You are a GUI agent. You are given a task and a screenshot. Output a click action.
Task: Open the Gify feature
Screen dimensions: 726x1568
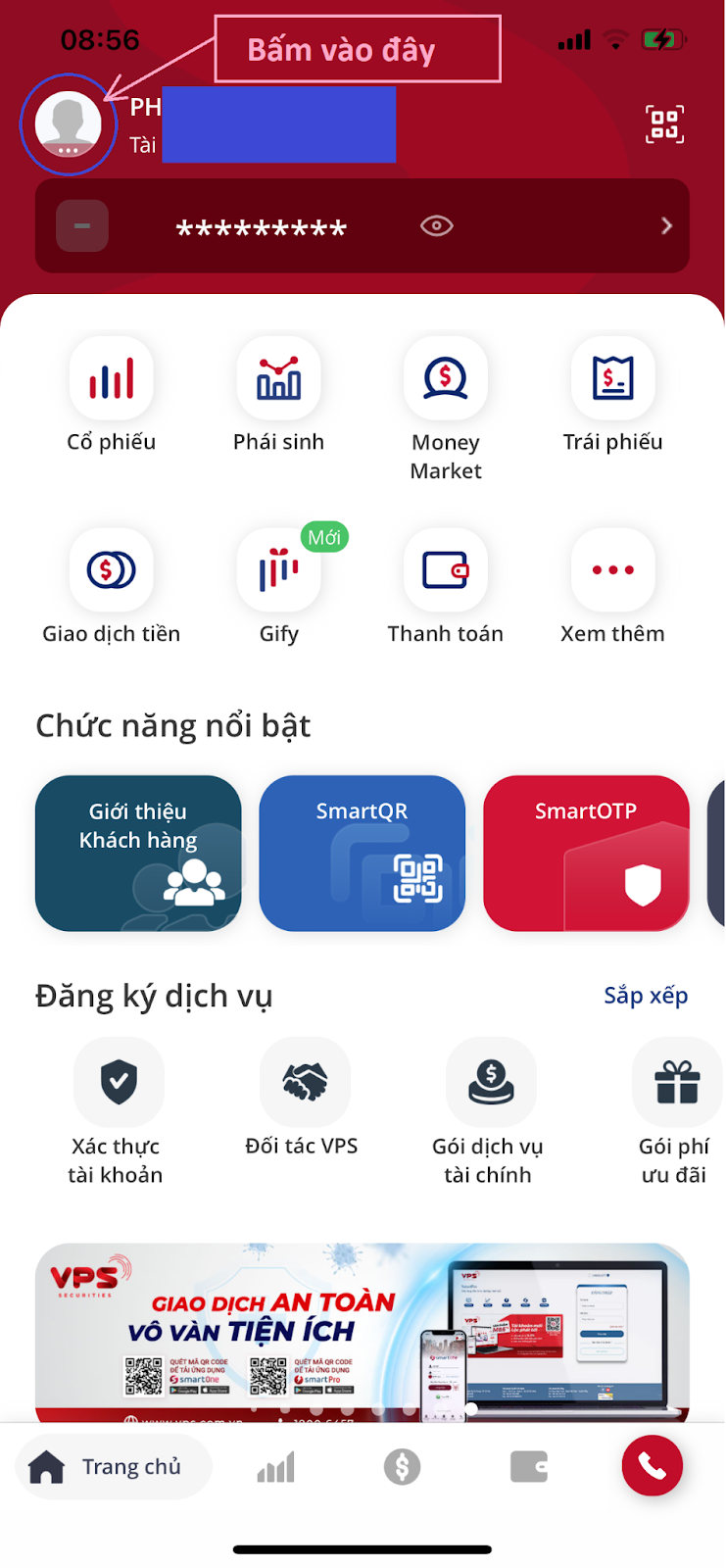[x=278, y=570]
